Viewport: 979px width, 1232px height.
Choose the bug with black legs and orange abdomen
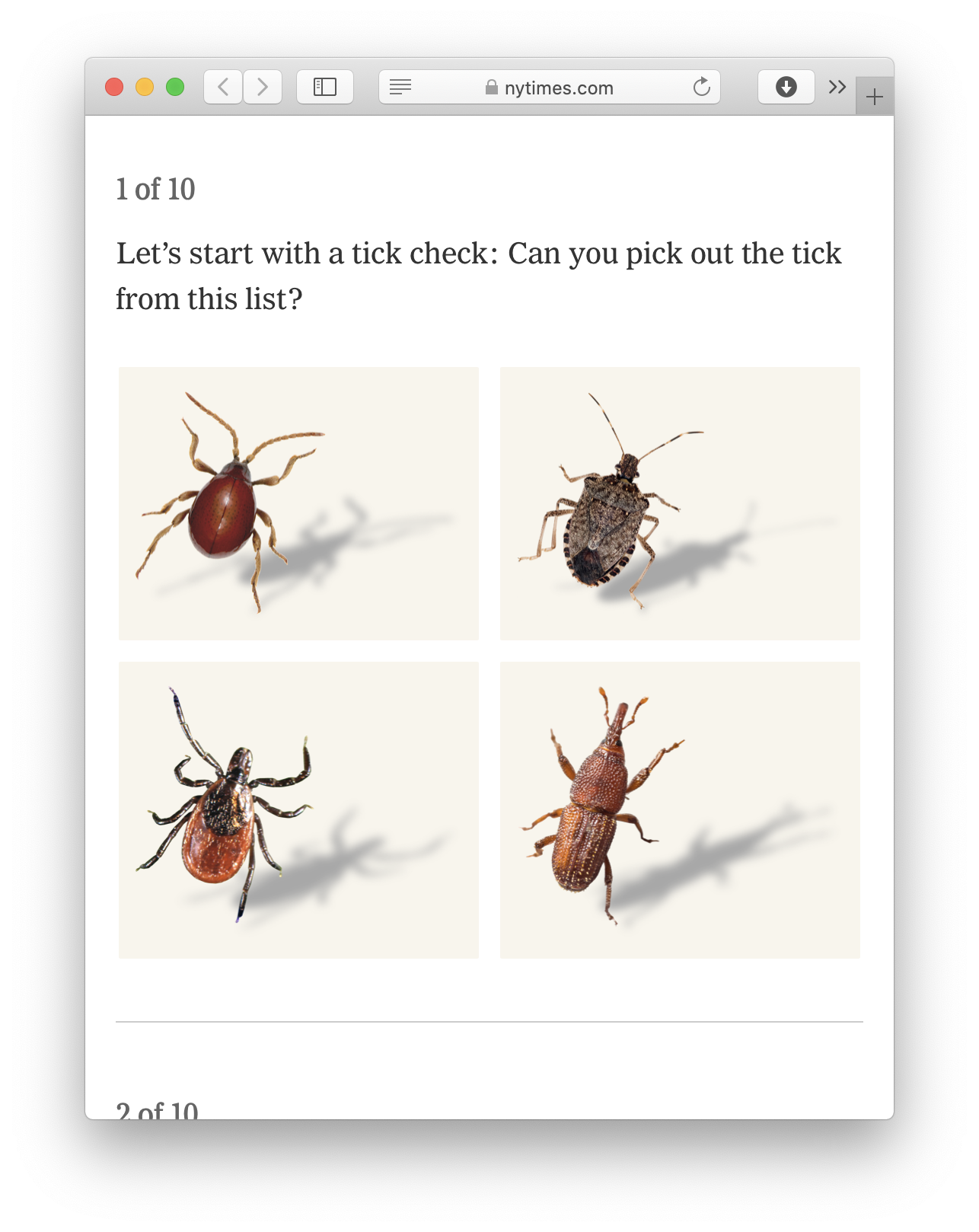pos(298,809)
